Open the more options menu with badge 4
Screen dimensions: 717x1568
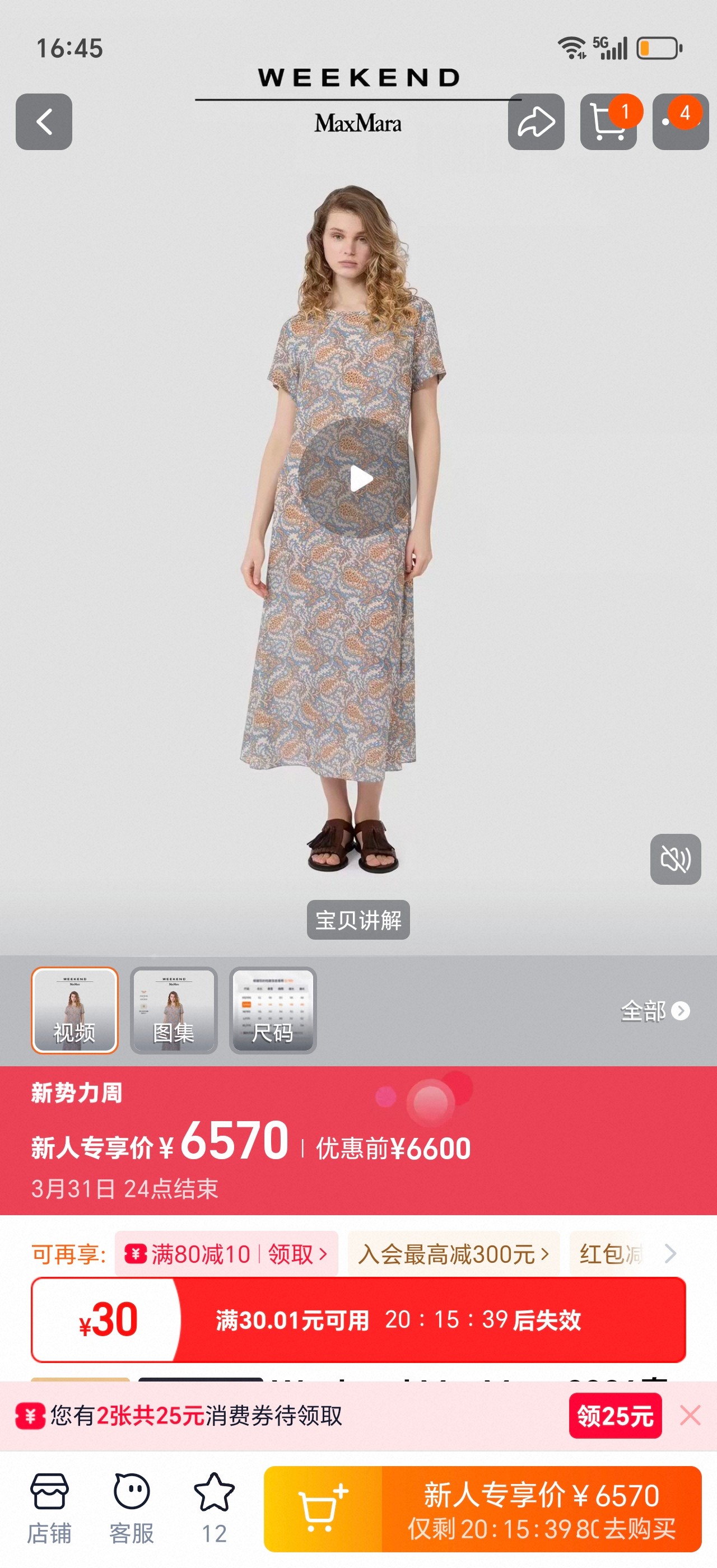click(x=681, y=122)
